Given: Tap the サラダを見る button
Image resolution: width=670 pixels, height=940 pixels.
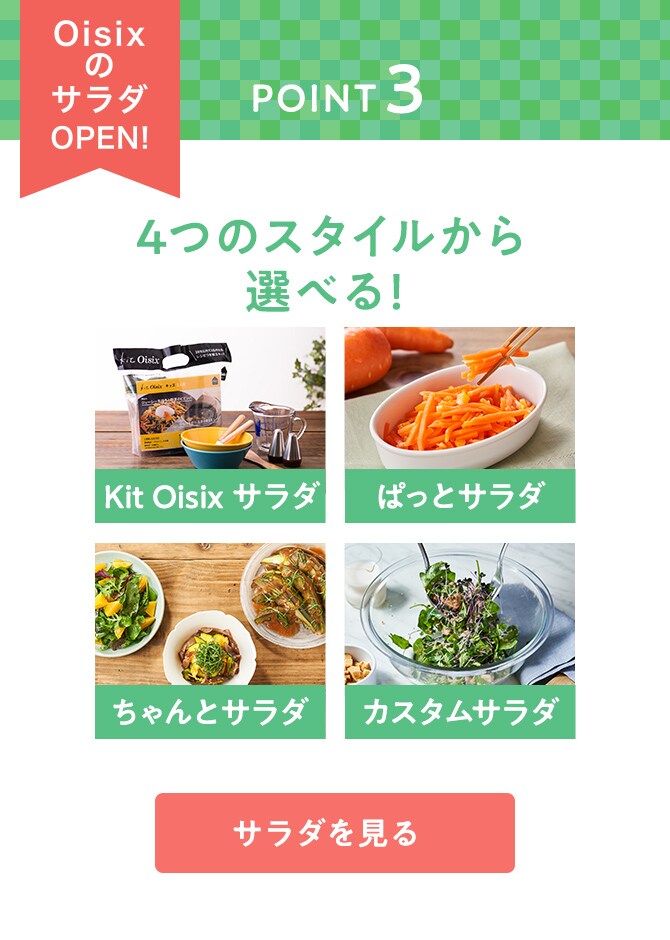Looking at the screenshot, I should 334,833.
